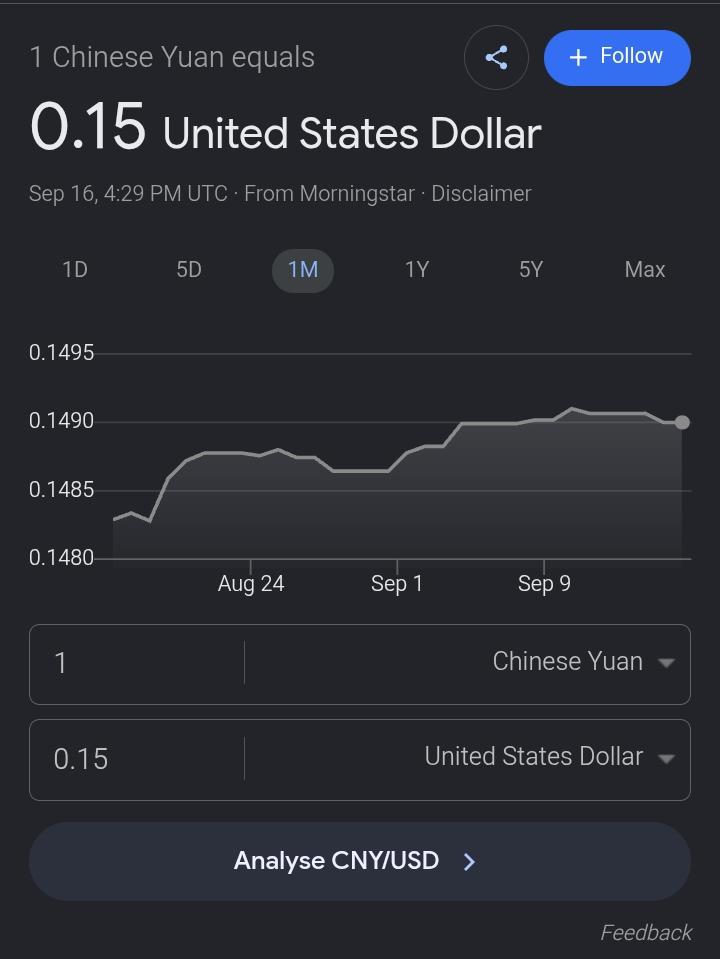View the Max chart range
The height and width of the screenshot is (959, 720).
pos(645,270)
